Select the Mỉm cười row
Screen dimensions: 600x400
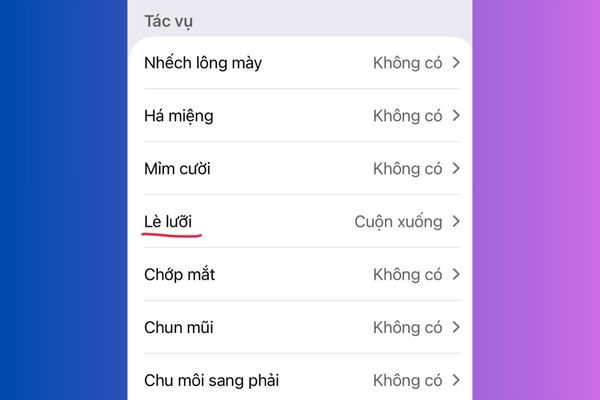(x=300, y=169)
